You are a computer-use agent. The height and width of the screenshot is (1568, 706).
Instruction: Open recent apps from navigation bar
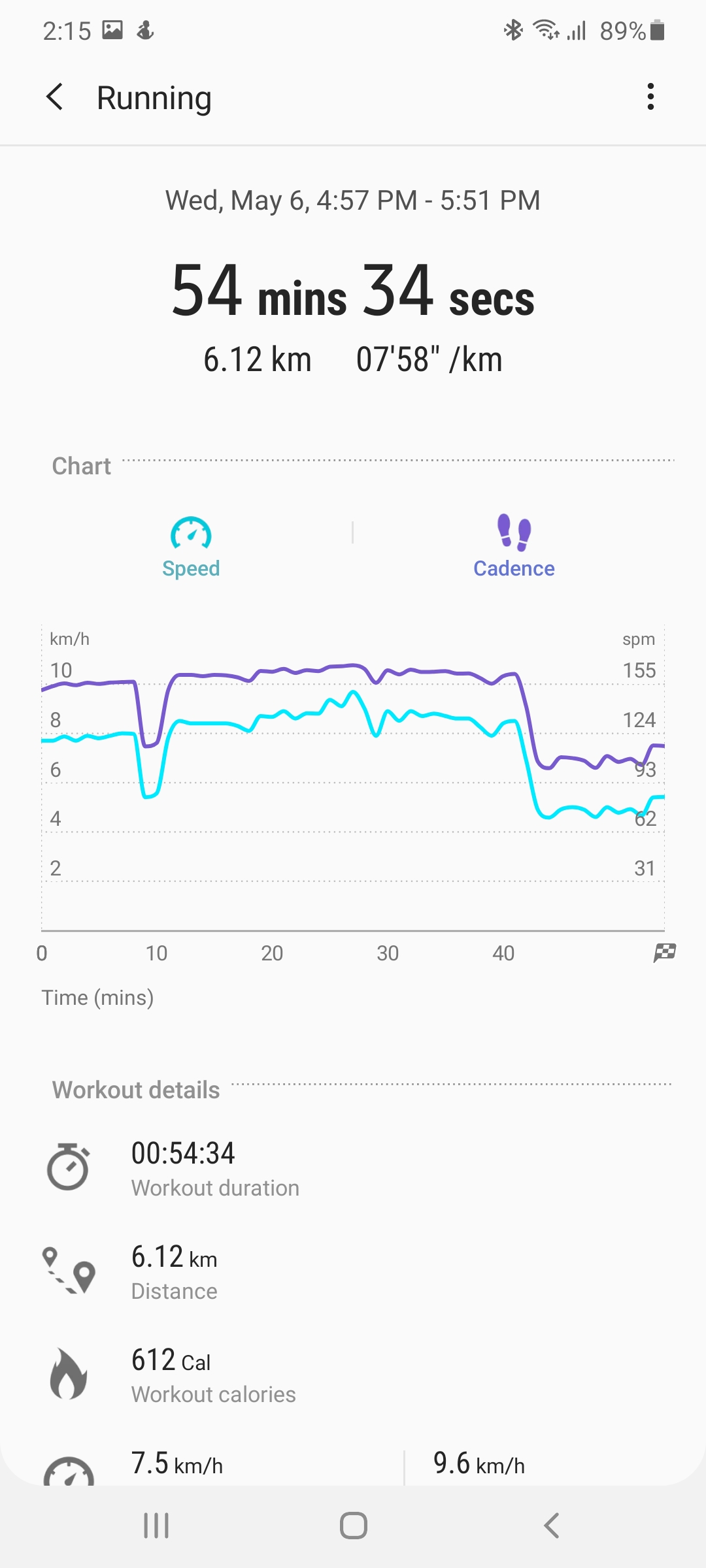156,1526
